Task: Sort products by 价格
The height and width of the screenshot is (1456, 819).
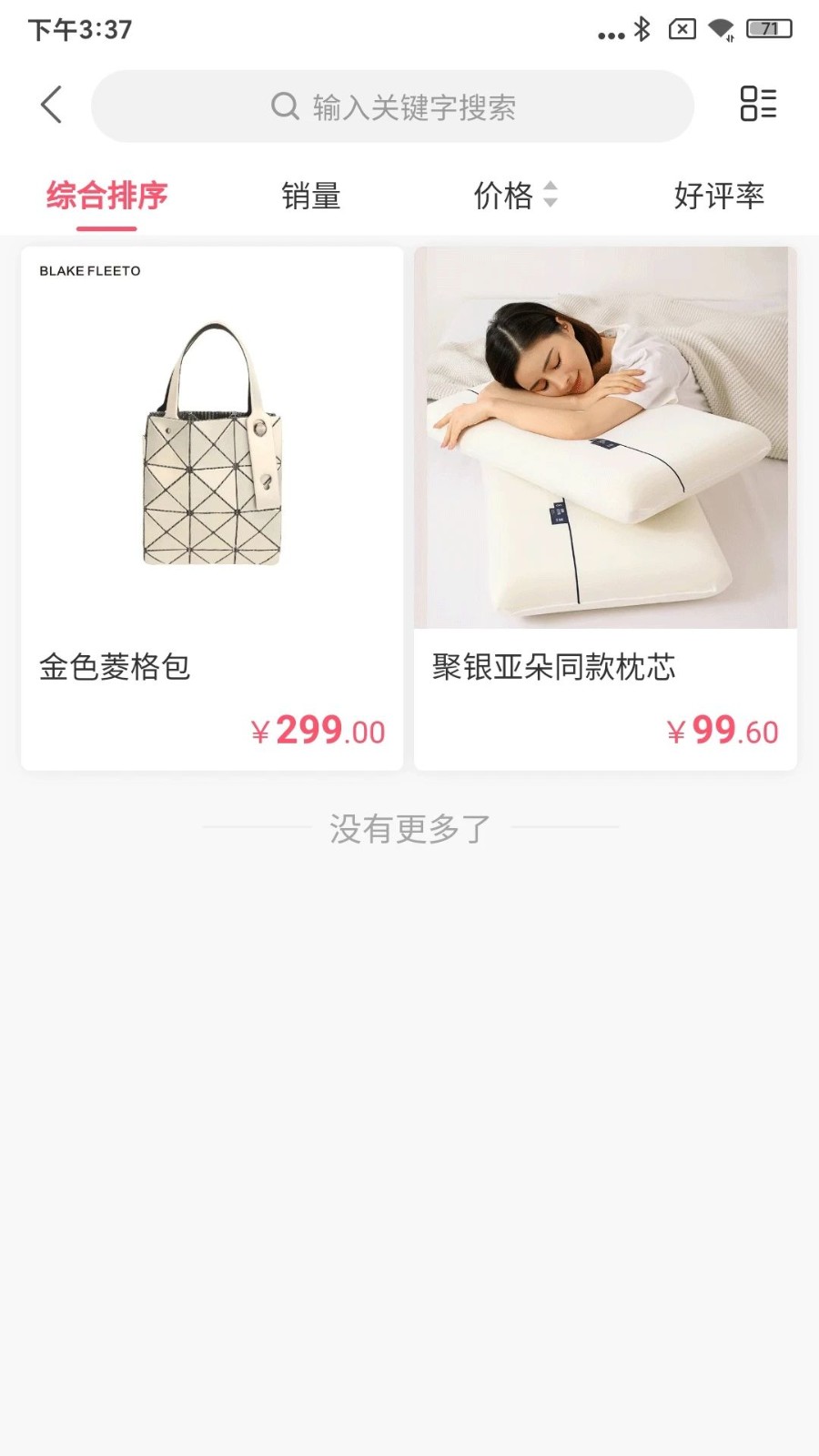Action: click(x=514, y=196)
